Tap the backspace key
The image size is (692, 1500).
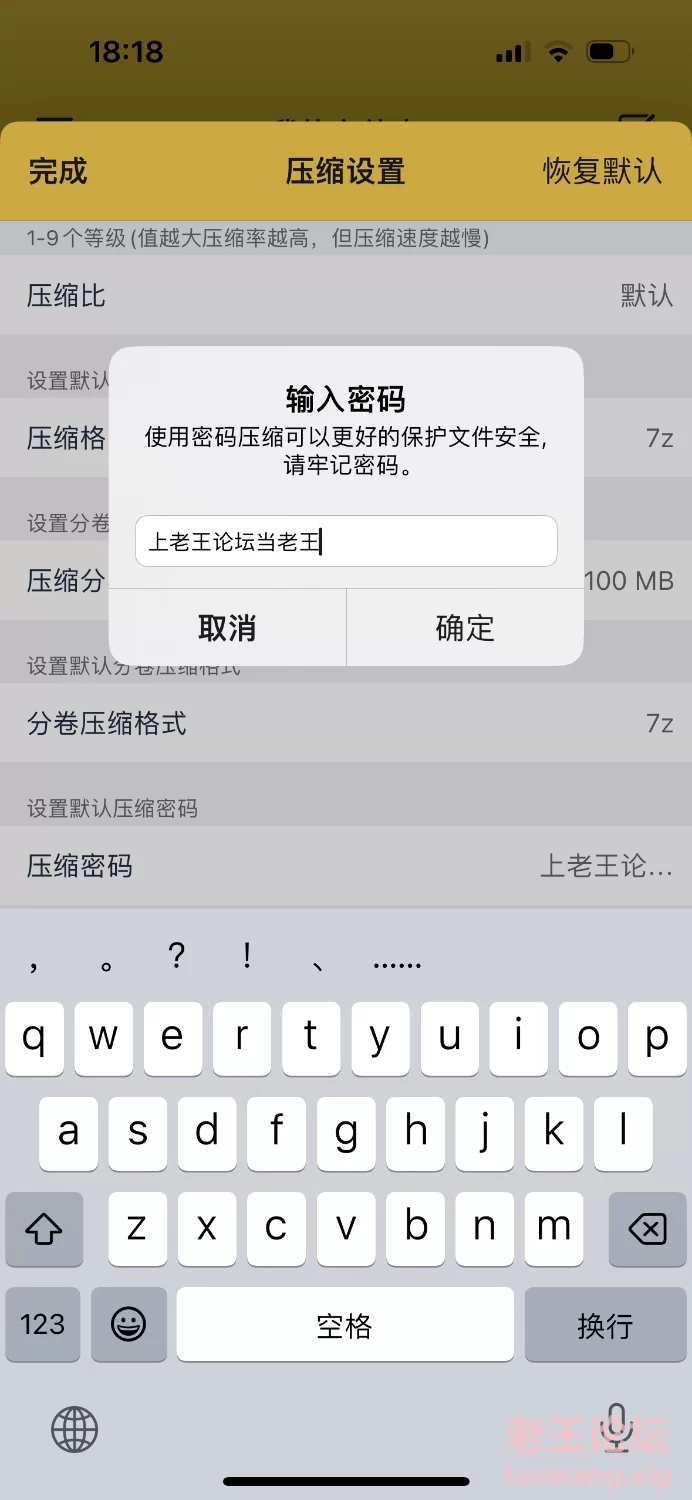click(648, 1228)
